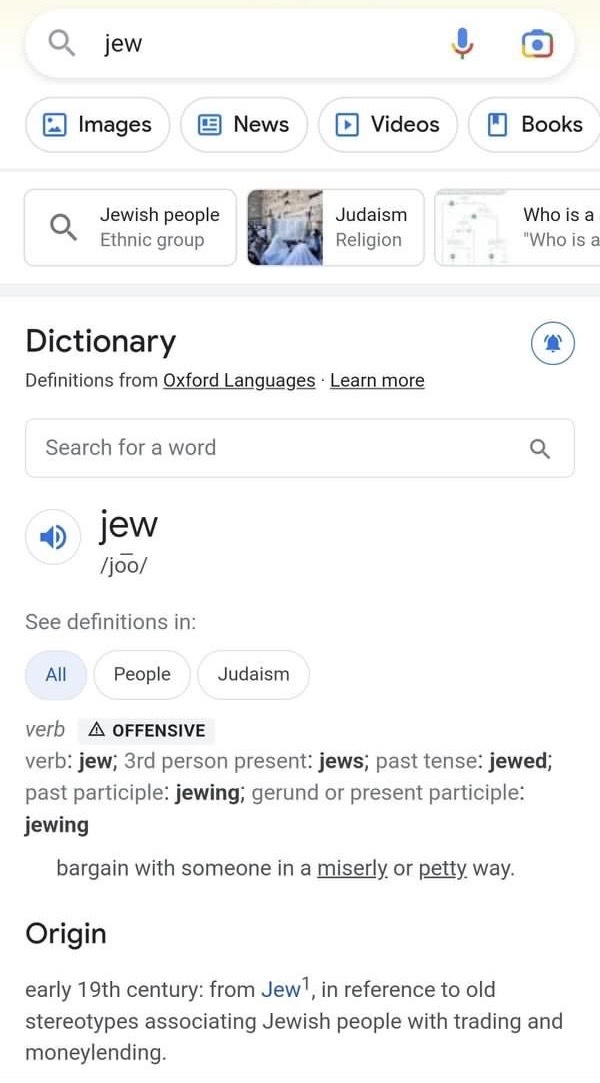
Task: Open the Judaism religion suggestion card
Action: pos(336,227)
